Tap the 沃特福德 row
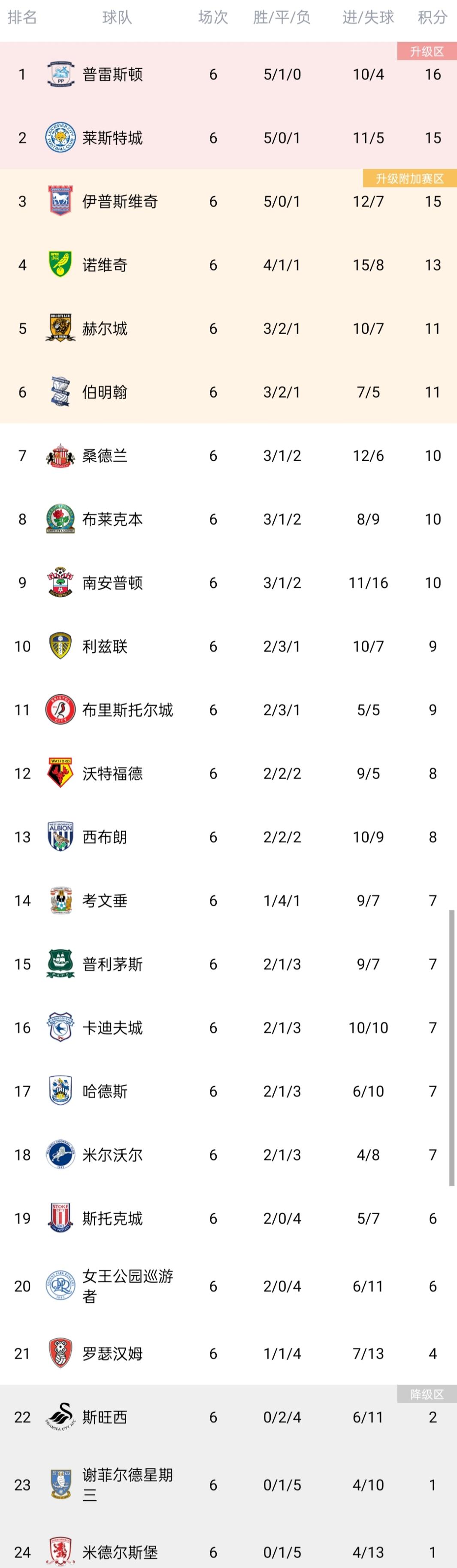Viewport: 457px width, 1568px height. click(228, 774)
